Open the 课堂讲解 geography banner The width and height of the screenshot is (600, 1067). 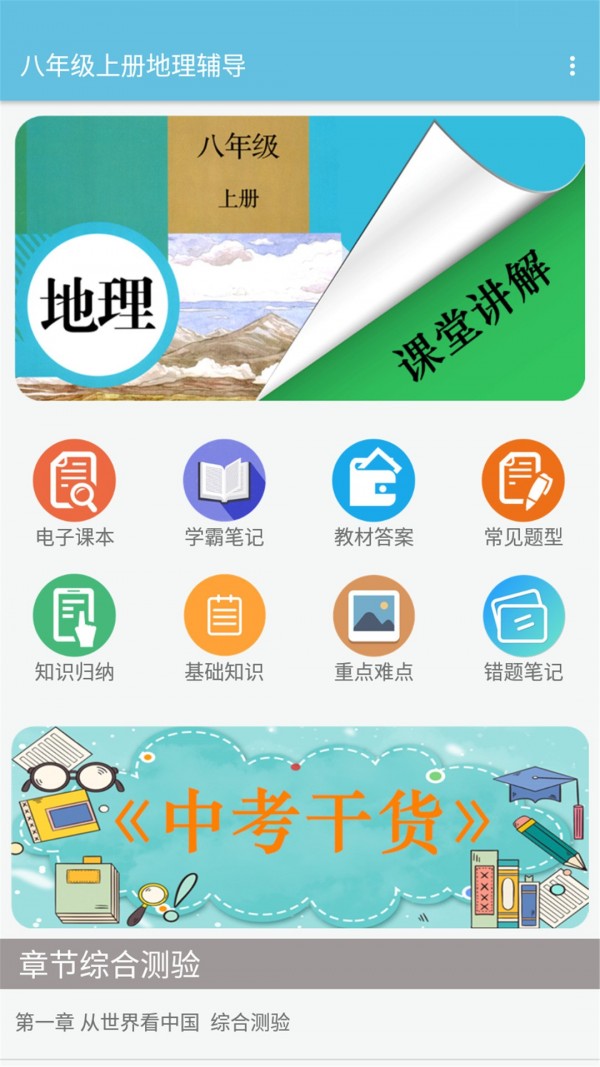300,258
